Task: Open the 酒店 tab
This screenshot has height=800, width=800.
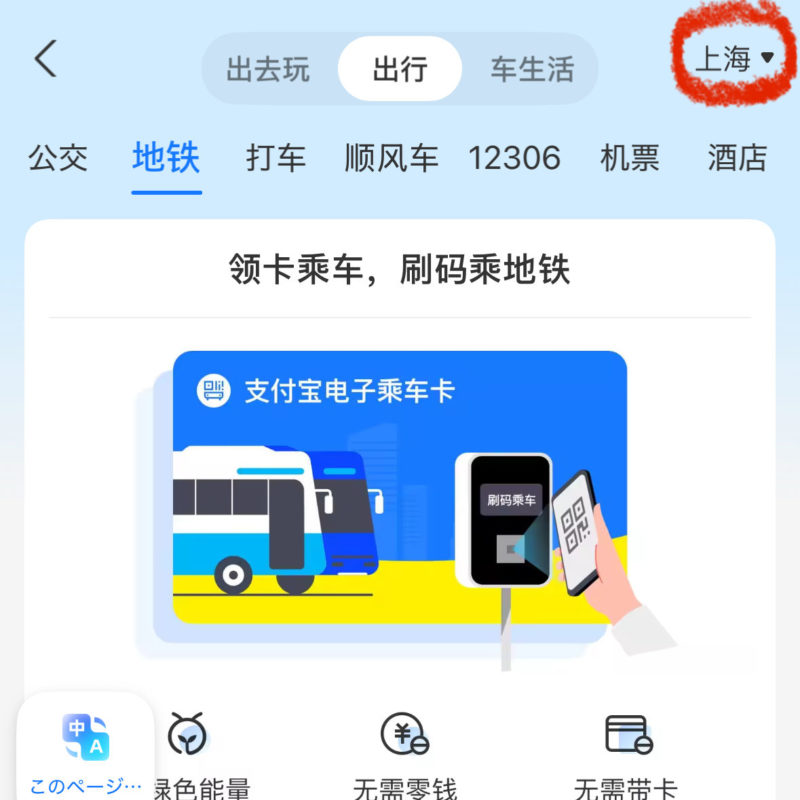Action: (x=737, y=158)
